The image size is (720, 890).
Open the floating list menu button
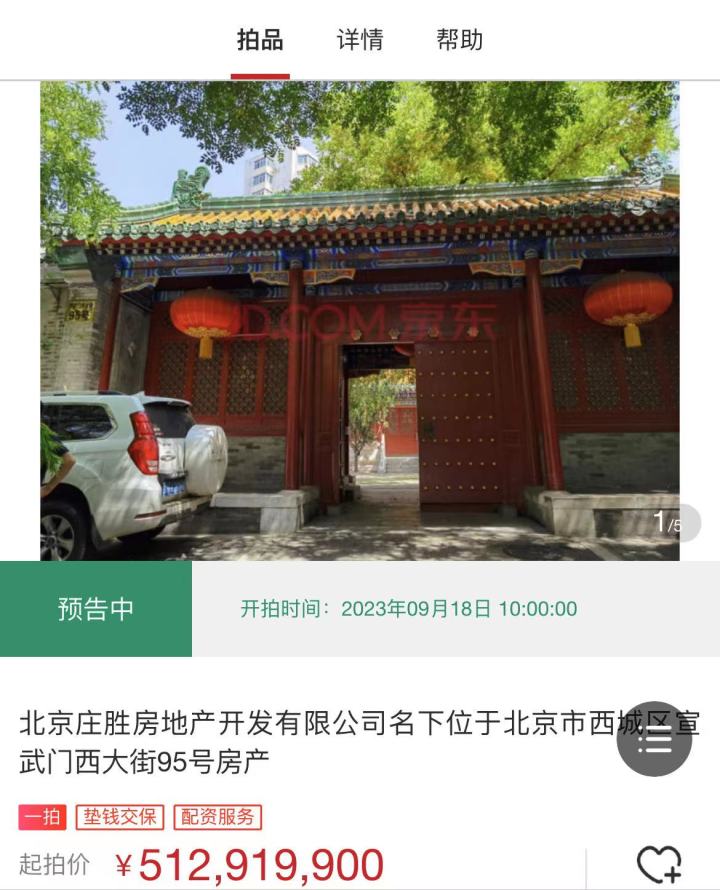[655, 740]
